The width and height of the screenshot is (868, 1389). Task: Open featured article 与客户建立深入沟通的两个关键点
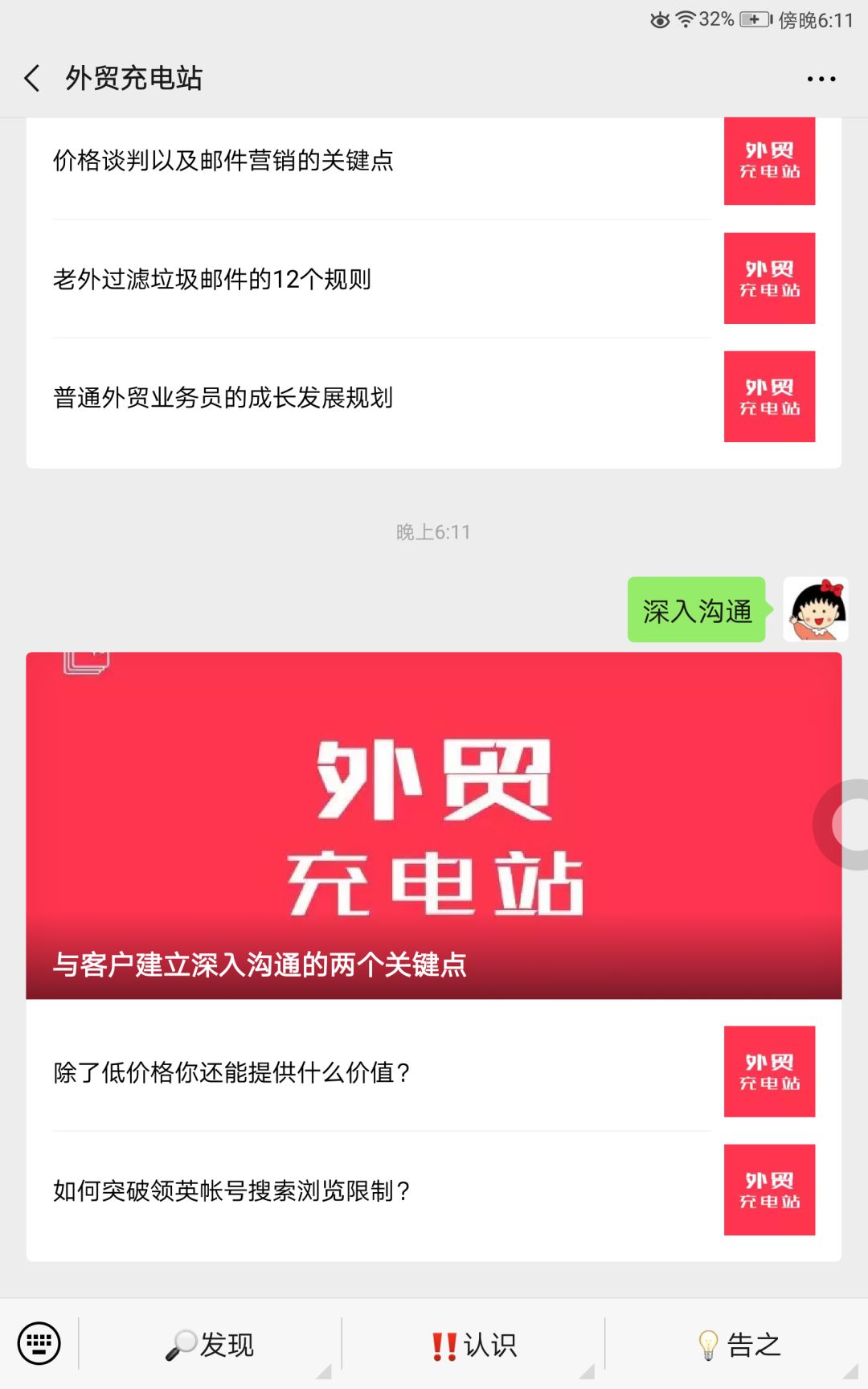pyautogui.click(x=434, y=826)
